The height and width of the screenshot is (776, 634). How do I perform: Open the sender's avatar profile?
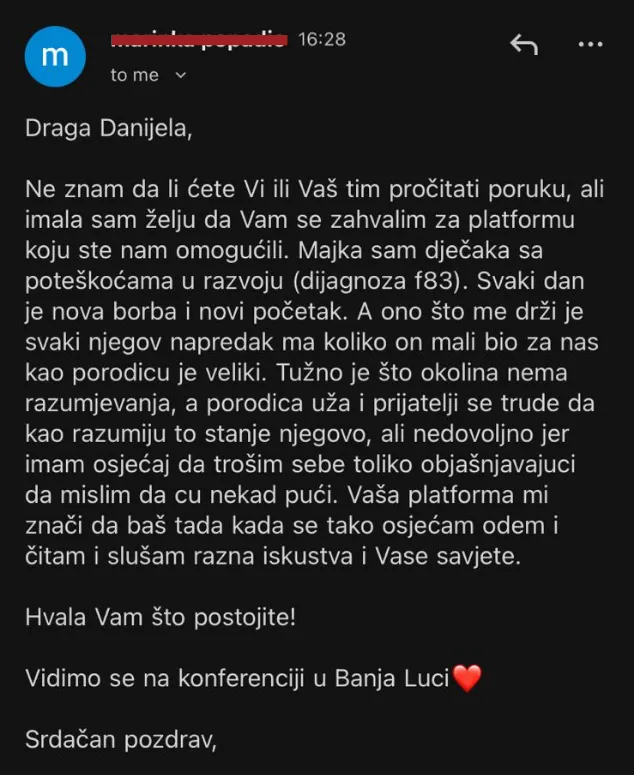click(x=54, y=56)
